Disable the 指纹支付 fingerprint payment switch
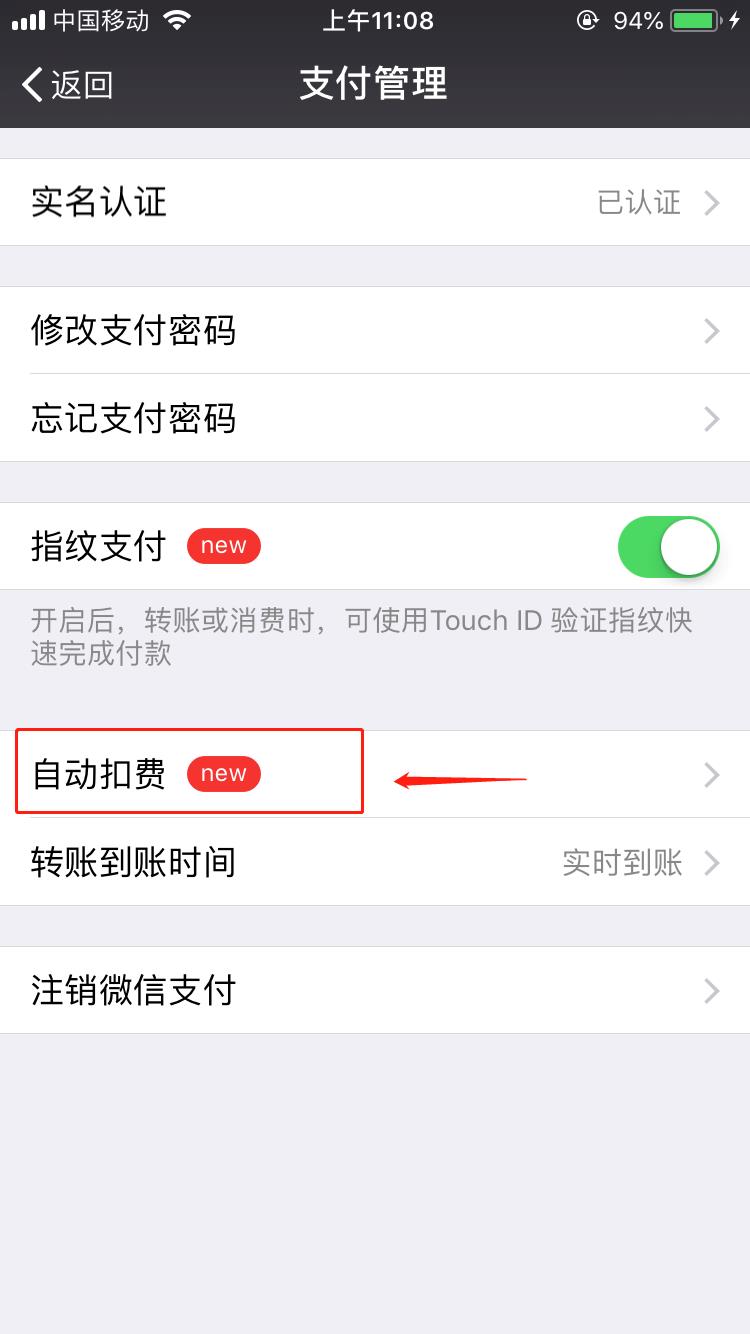750x1334 pixels. (x=668, y=546)
